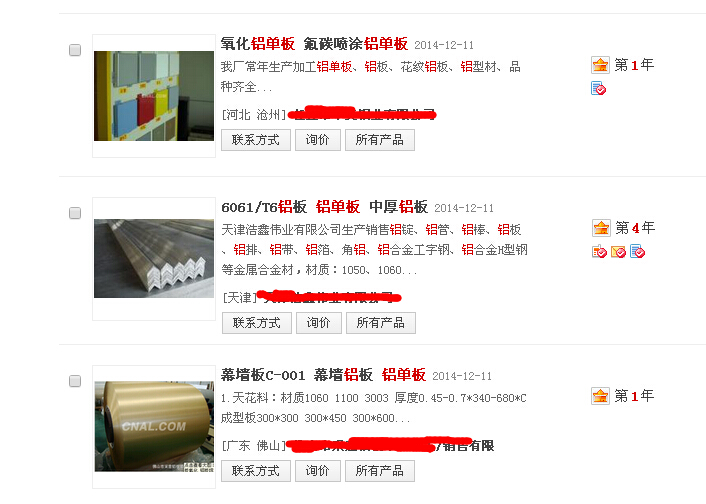This screenshot has height=504, width=706.
Task: Send 询价 for 幕墙板C-001 listing
Action: click(x=318, y=471)
